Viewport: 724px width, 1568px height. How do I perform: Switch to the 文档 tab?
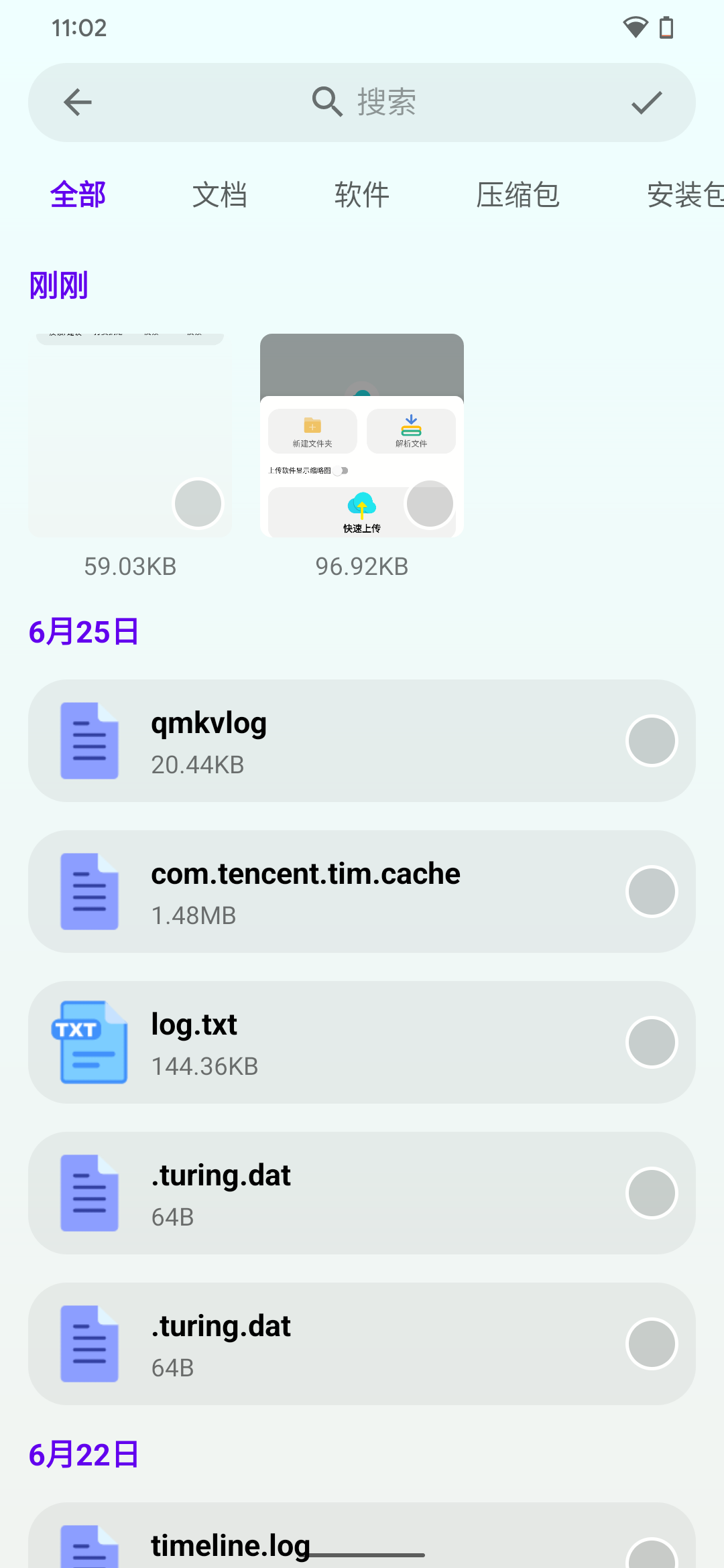220,195
